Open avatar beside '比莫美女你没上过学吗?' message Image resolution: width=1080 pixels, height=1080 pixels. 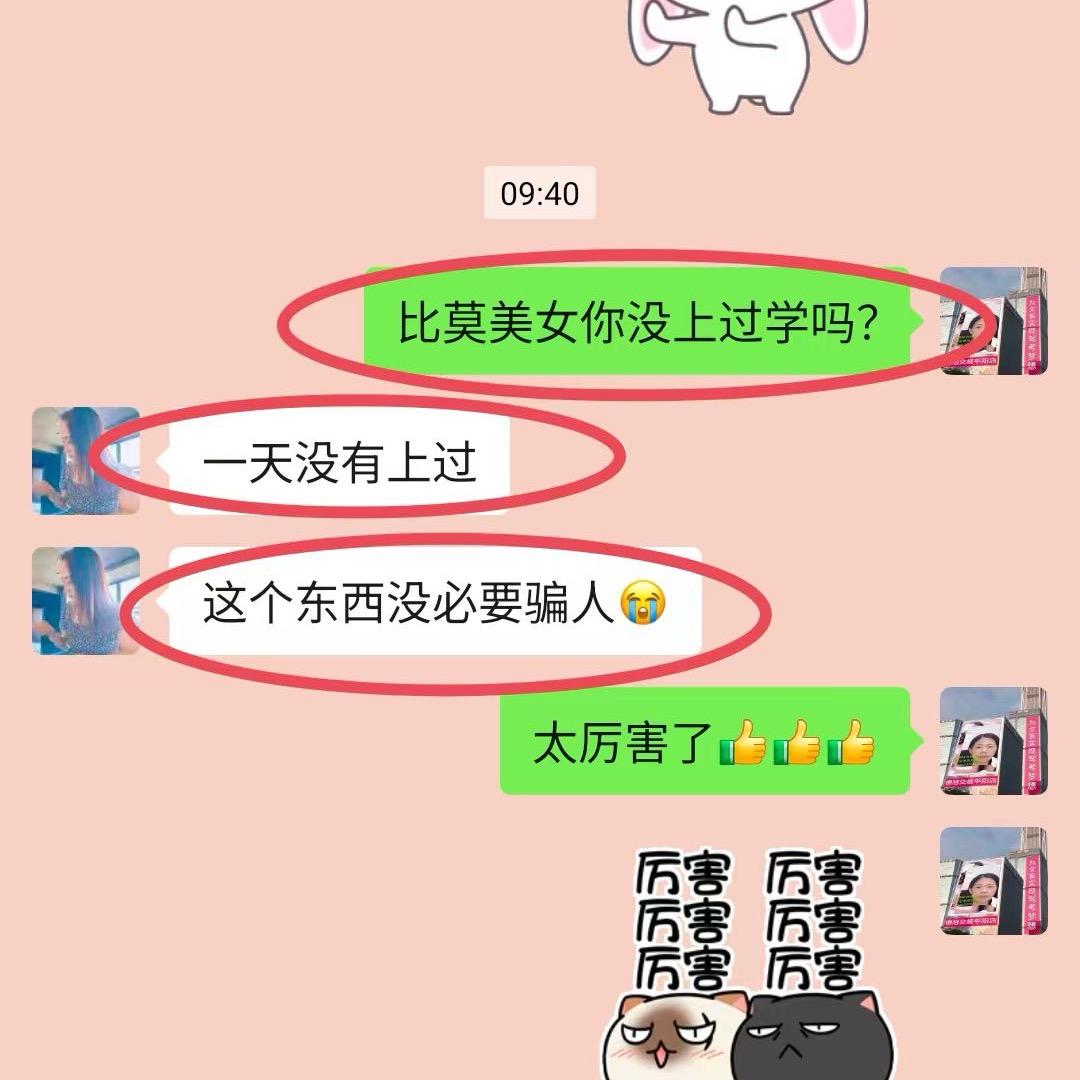994,321
